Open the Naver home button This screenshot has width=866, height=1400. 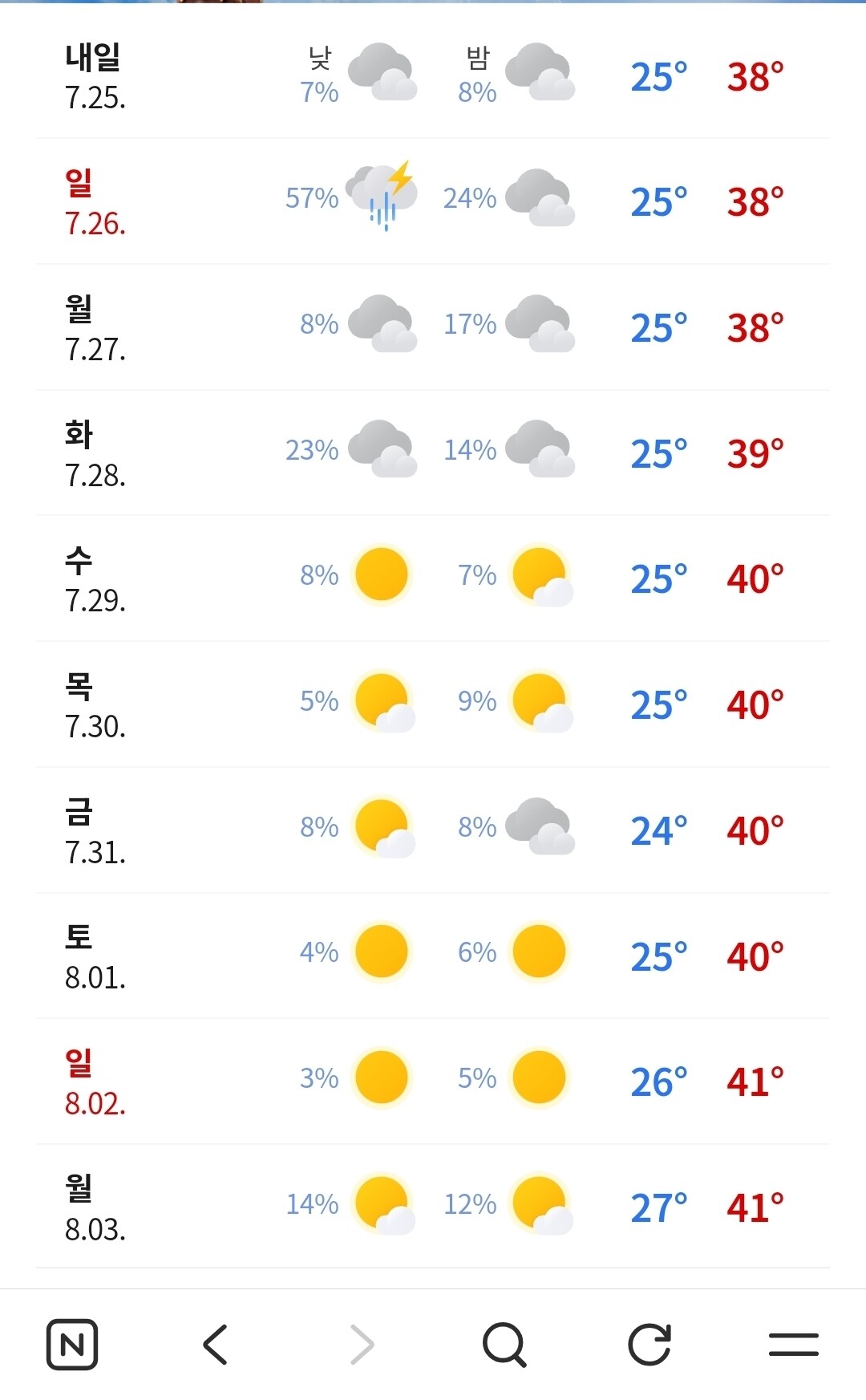click(72, 1344)
